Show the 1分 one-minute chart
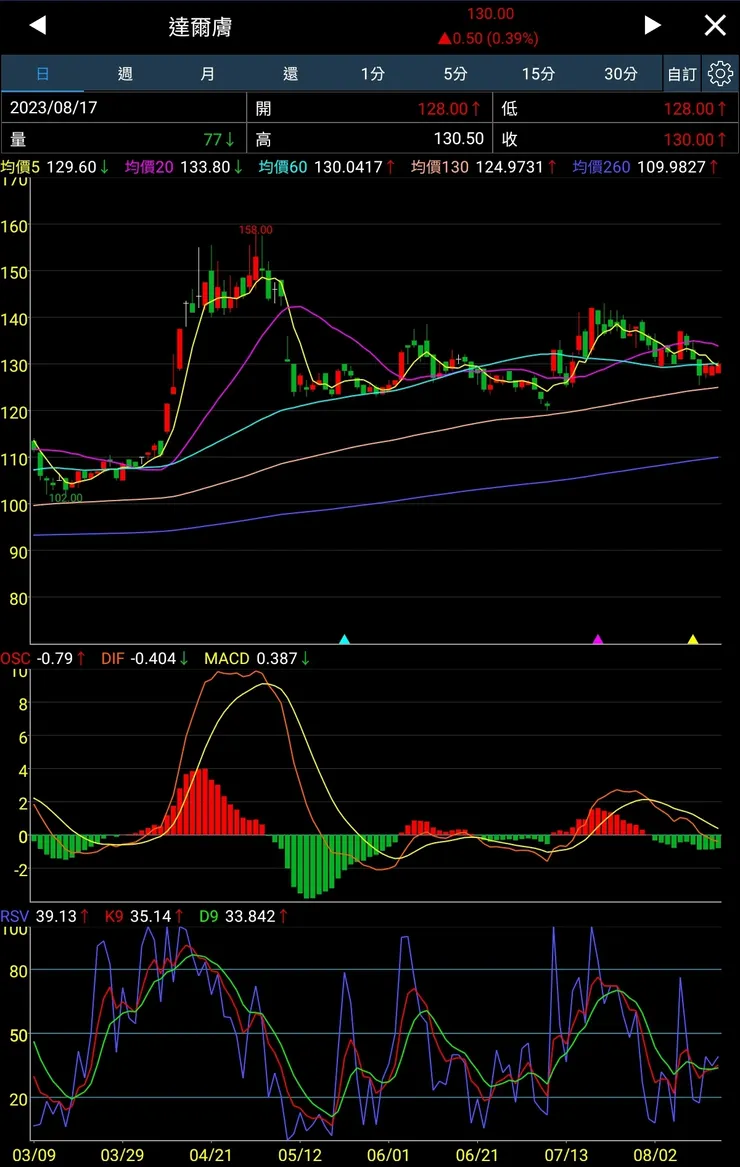Image resolution: width=740 pixels, height=1167 pixels. point(373,74)
